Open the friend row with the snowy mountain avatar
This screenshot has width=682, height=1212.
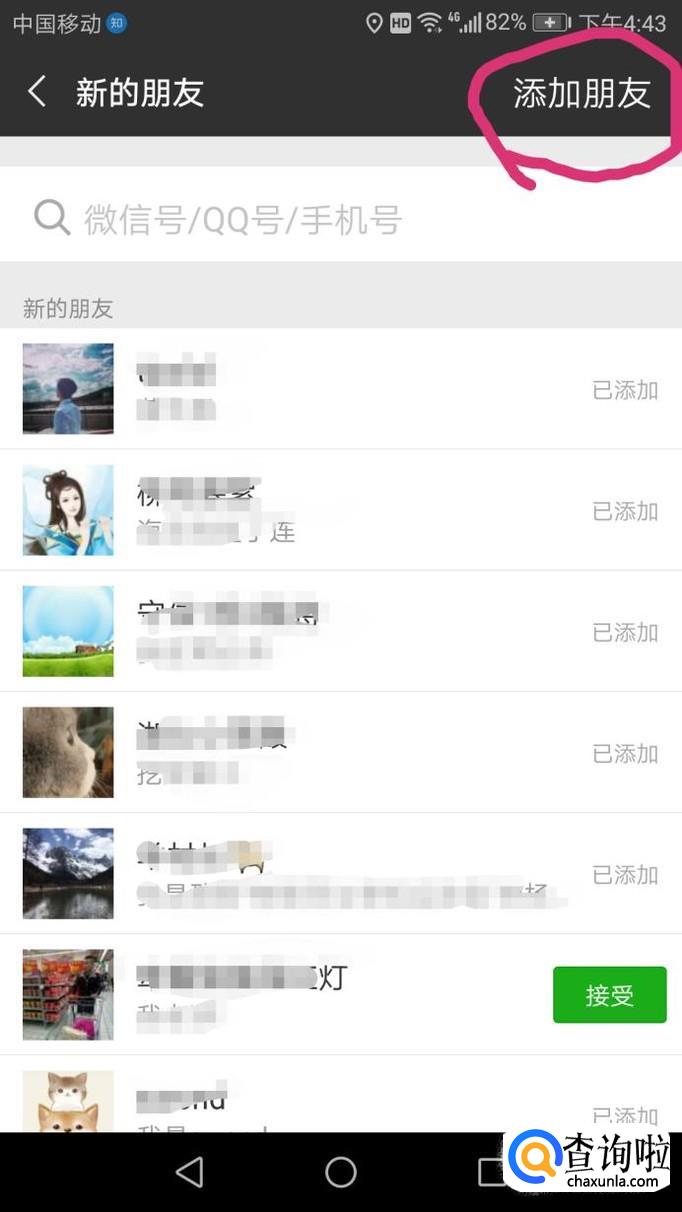tap(340, 874)
